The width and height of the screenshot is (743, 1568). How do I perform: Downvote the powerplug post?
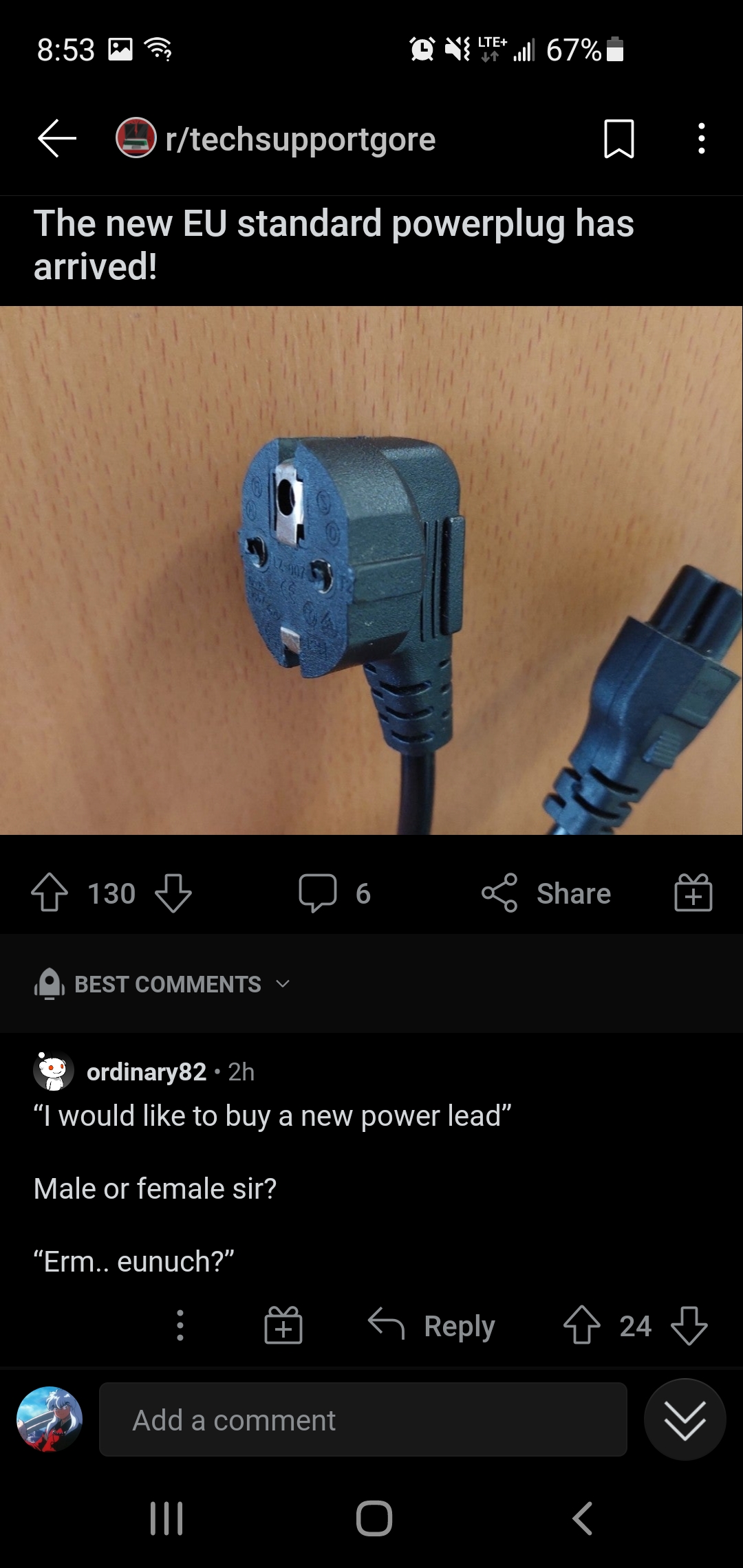[173, 893]
